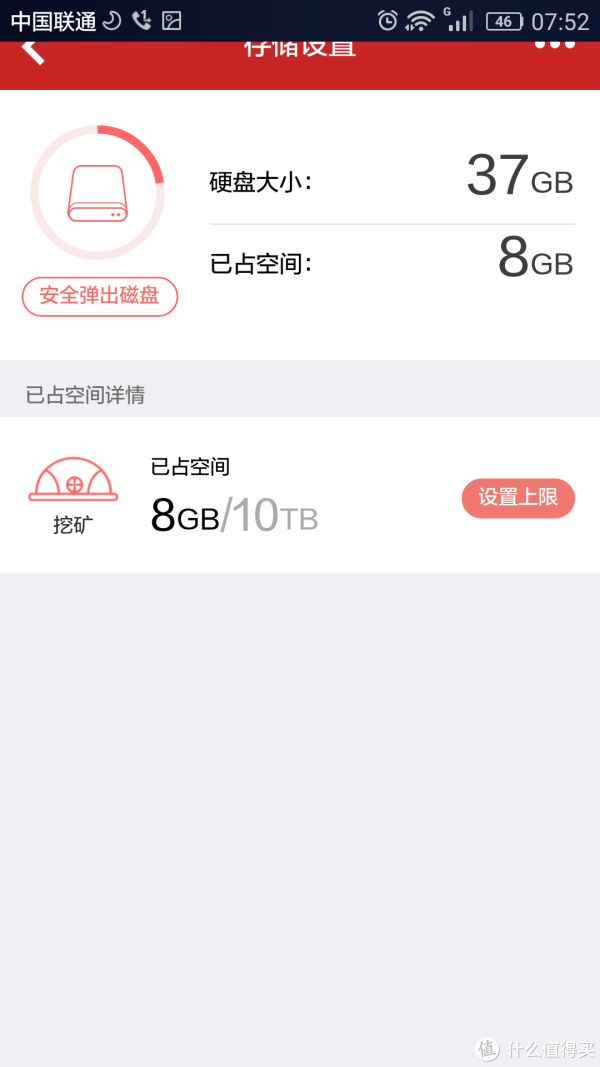Tap the 设置上限 button

518,498
